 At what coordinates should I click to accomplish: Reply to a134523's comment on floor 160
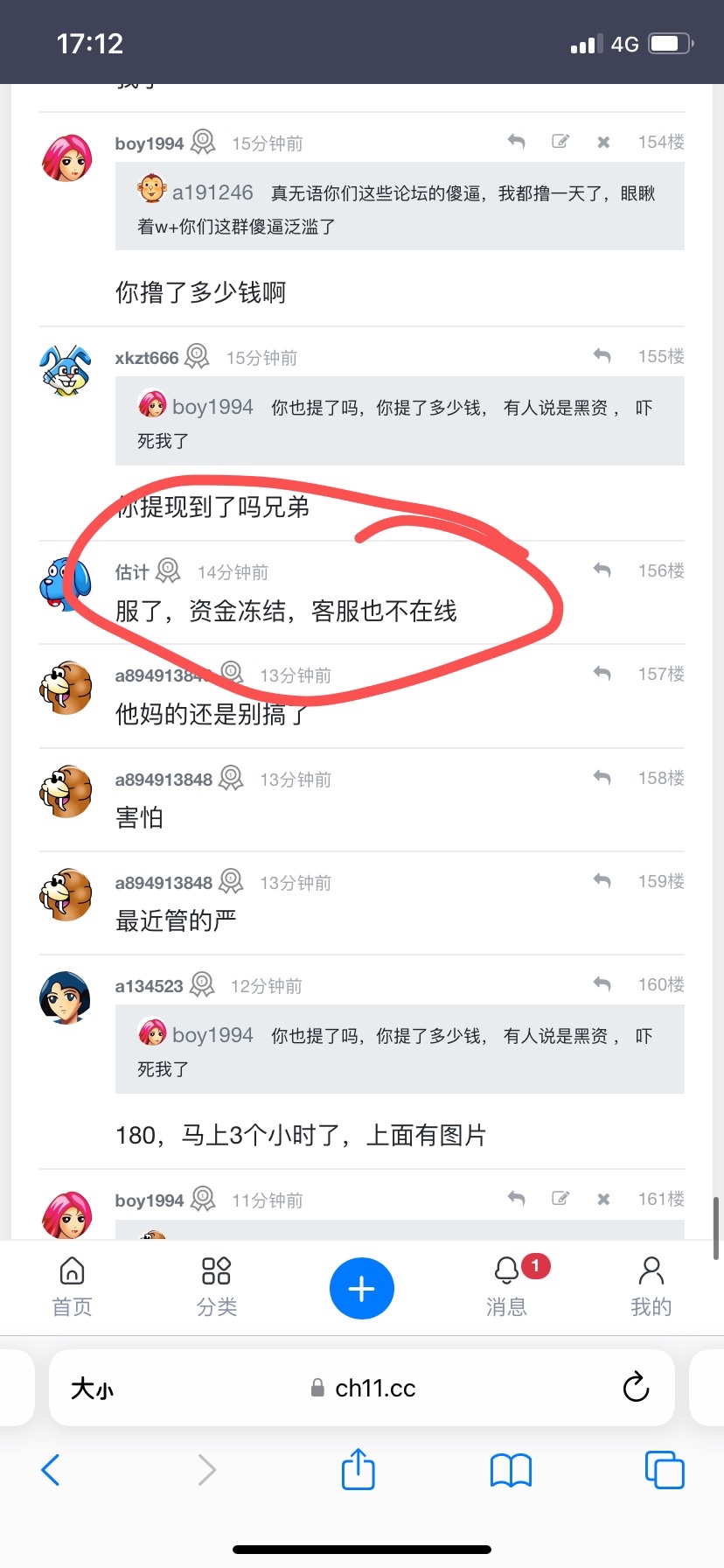(x=602, y=984)
